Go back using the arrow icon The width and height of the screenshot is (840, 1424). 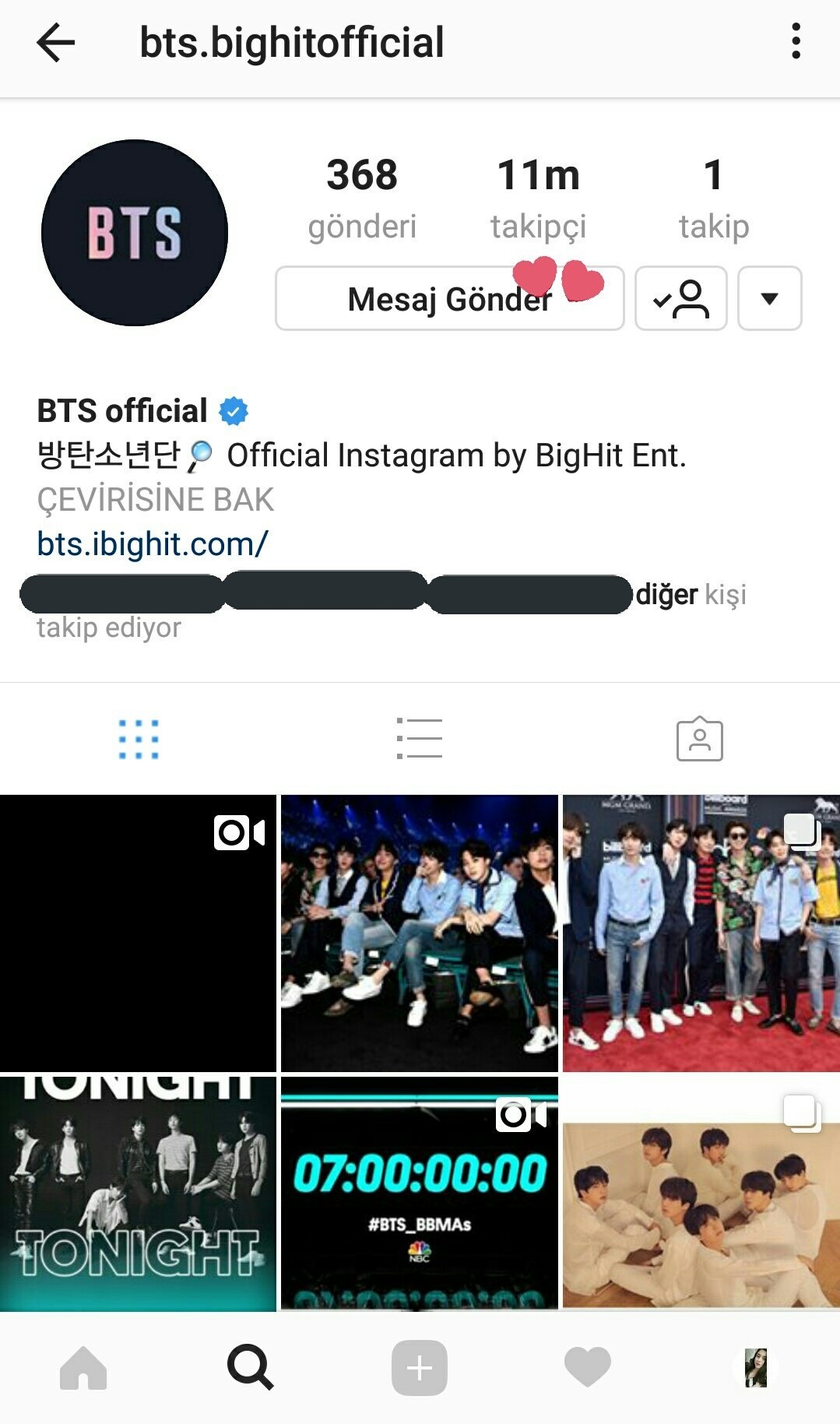pyautogui.click(x=56, y=42)
